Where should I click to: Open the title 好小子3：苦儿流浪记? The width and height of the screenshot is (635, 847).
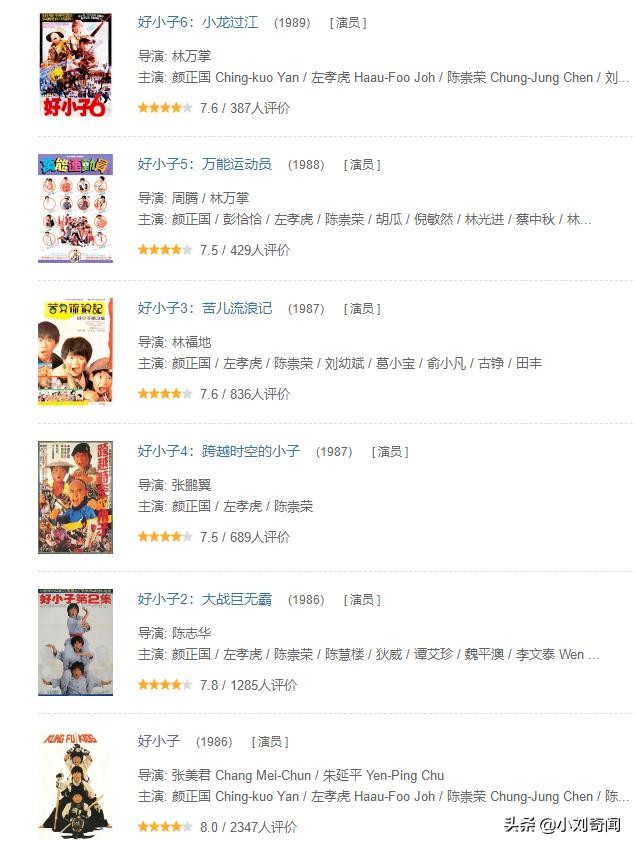(205, 308)
